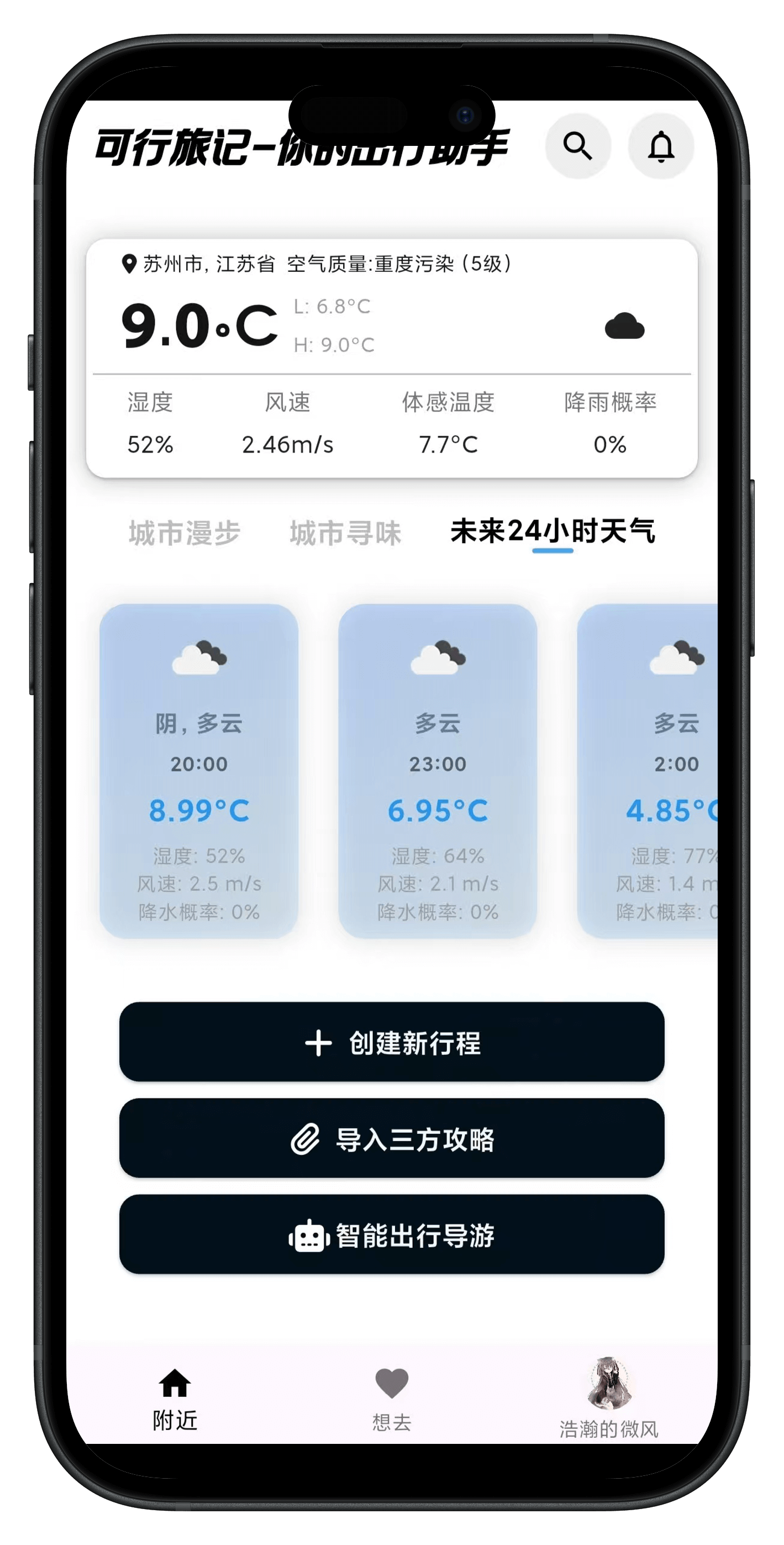Viewport: 784px width, 1545px height.
Task: Open the 苏州市 current weather card
Action: (x=392, y=359)
